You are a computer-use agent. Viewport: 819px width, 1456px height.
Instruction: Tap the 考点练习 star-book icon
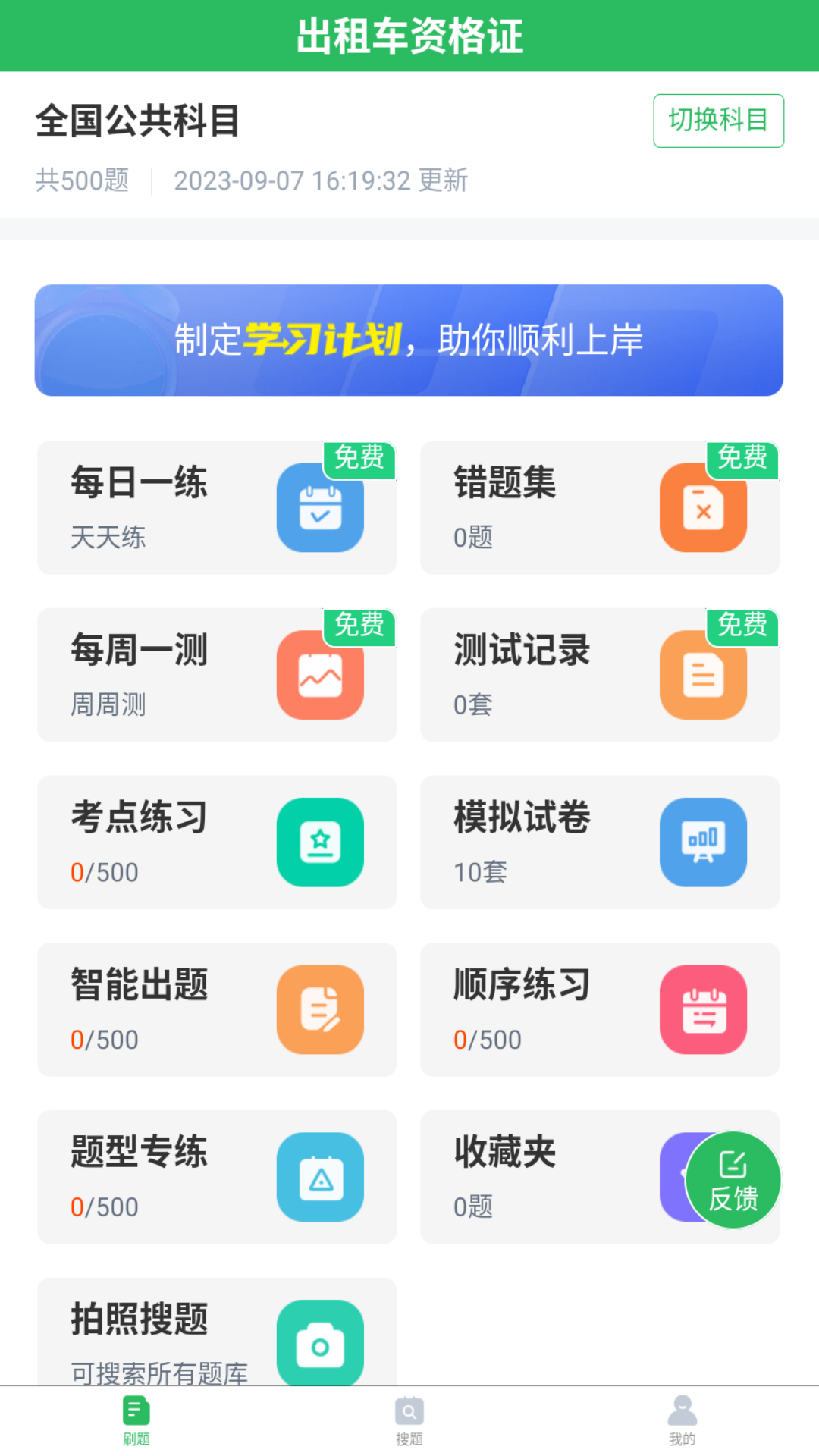pyautogui.click(x=320, y=843)
